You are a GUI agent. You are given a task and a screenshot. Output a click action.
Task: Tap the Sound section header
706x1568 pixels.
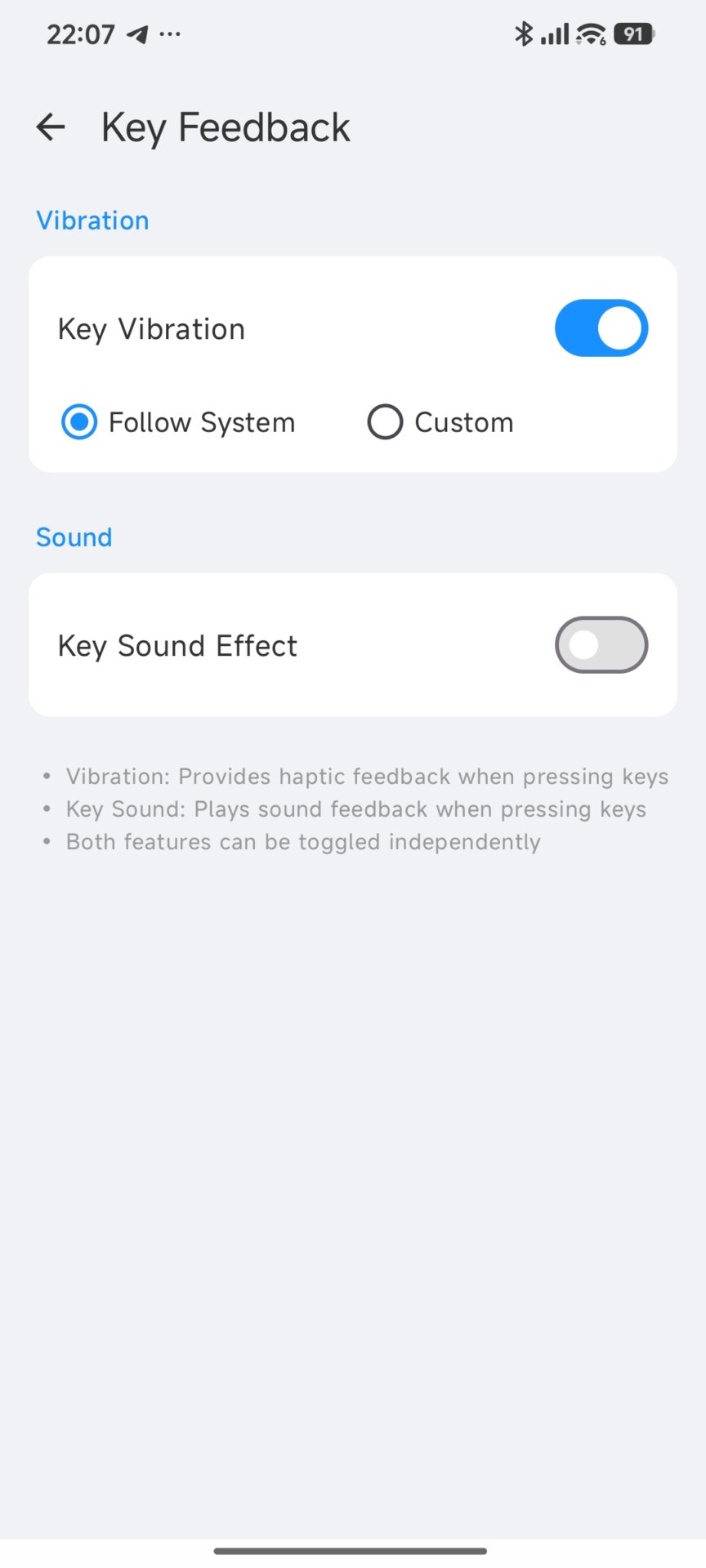(74, 537)
